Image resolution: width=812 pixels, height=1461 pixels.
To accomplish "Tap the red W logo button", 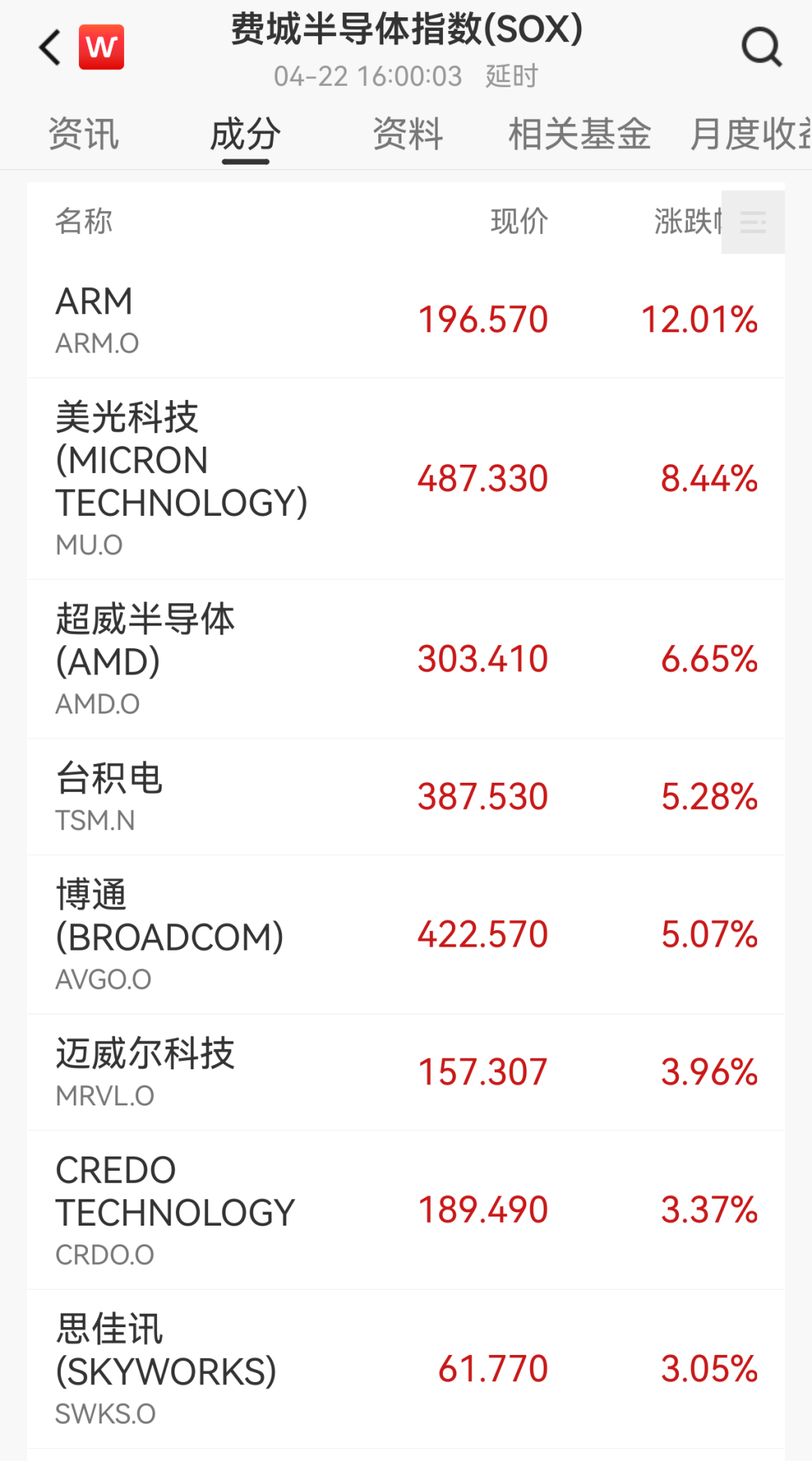I will point(101,47).
